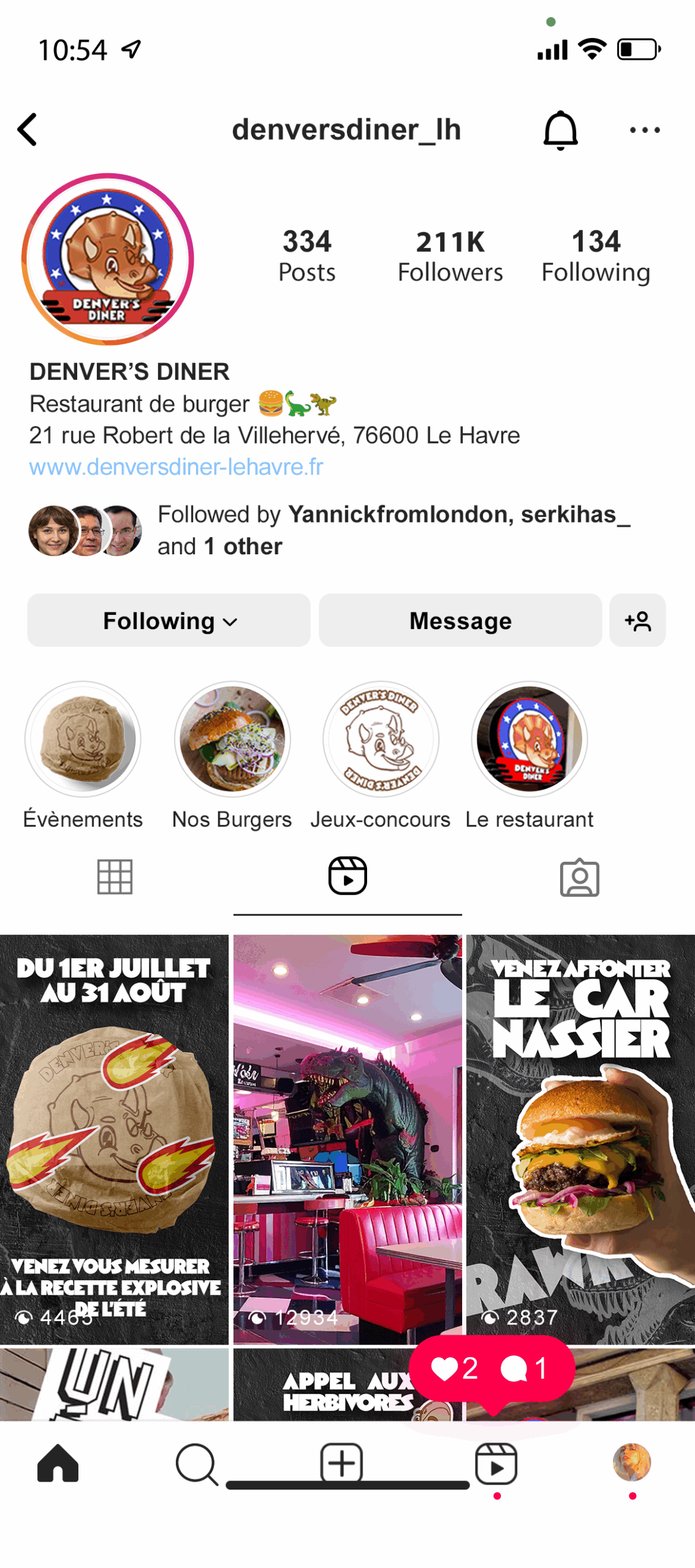Open the Jeux-concours story highlight
Viewport: 695px width, 1568px height.
(381, 738)
